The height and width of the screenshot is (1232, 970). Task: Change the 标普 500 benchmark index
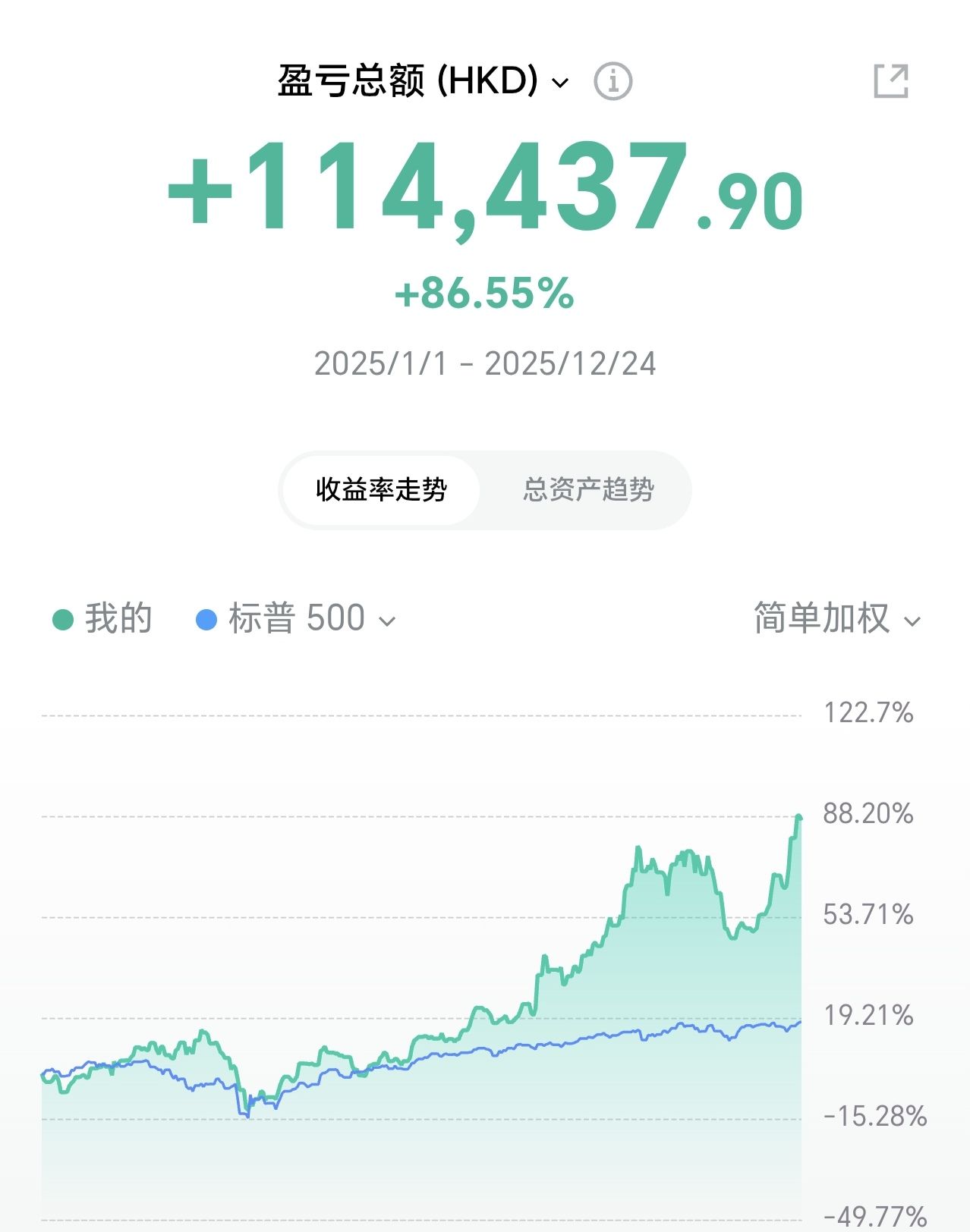click(297, 619)
